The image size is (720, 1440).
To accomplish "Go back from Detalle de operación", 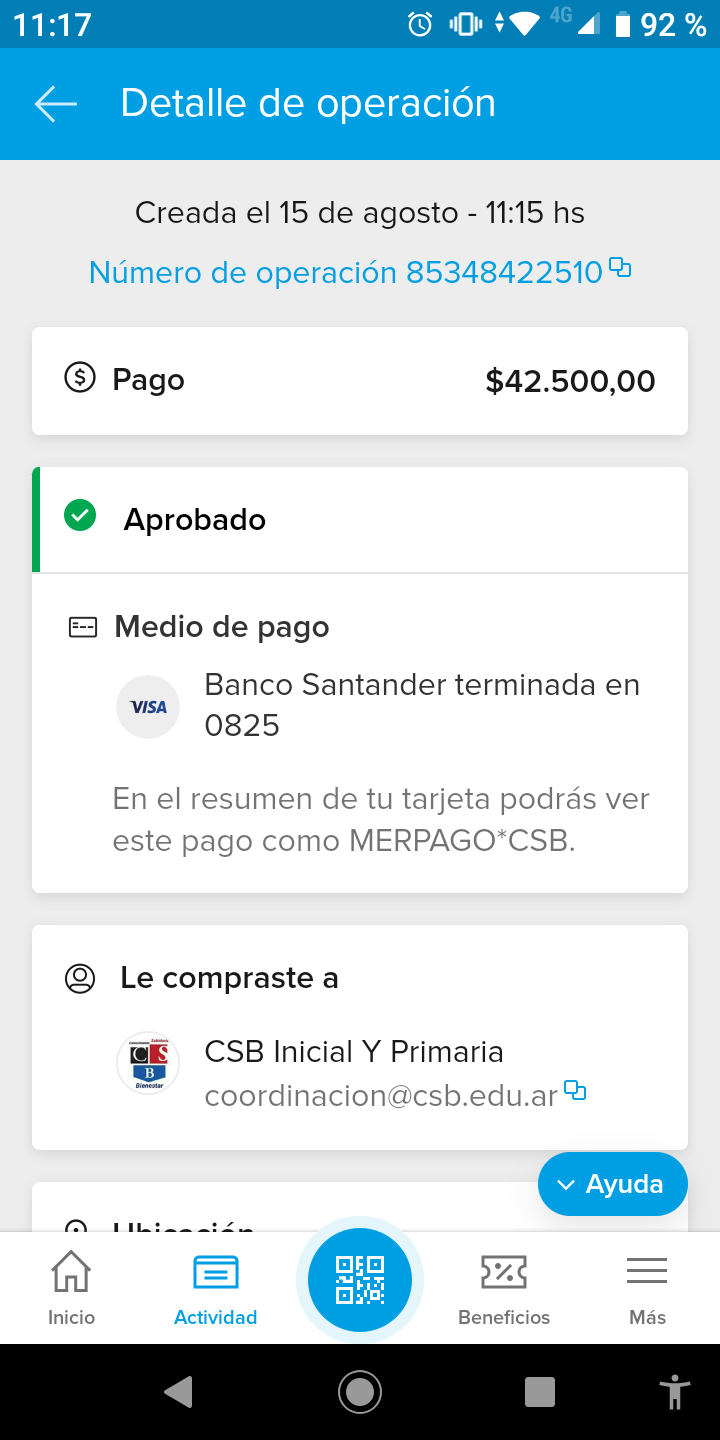I will pos(56,104).
